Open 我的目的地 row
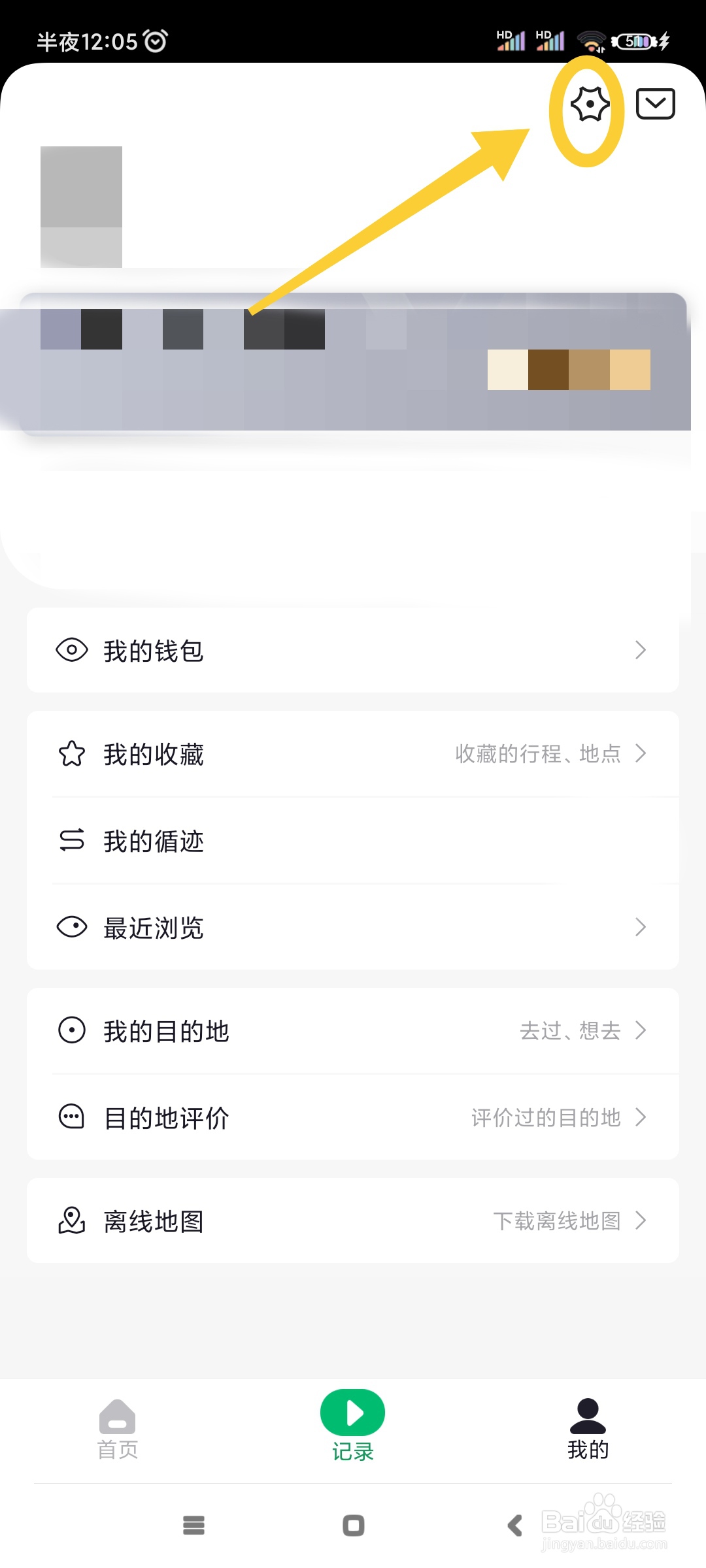The image size is (706, 1568). tap(353, 1031)
